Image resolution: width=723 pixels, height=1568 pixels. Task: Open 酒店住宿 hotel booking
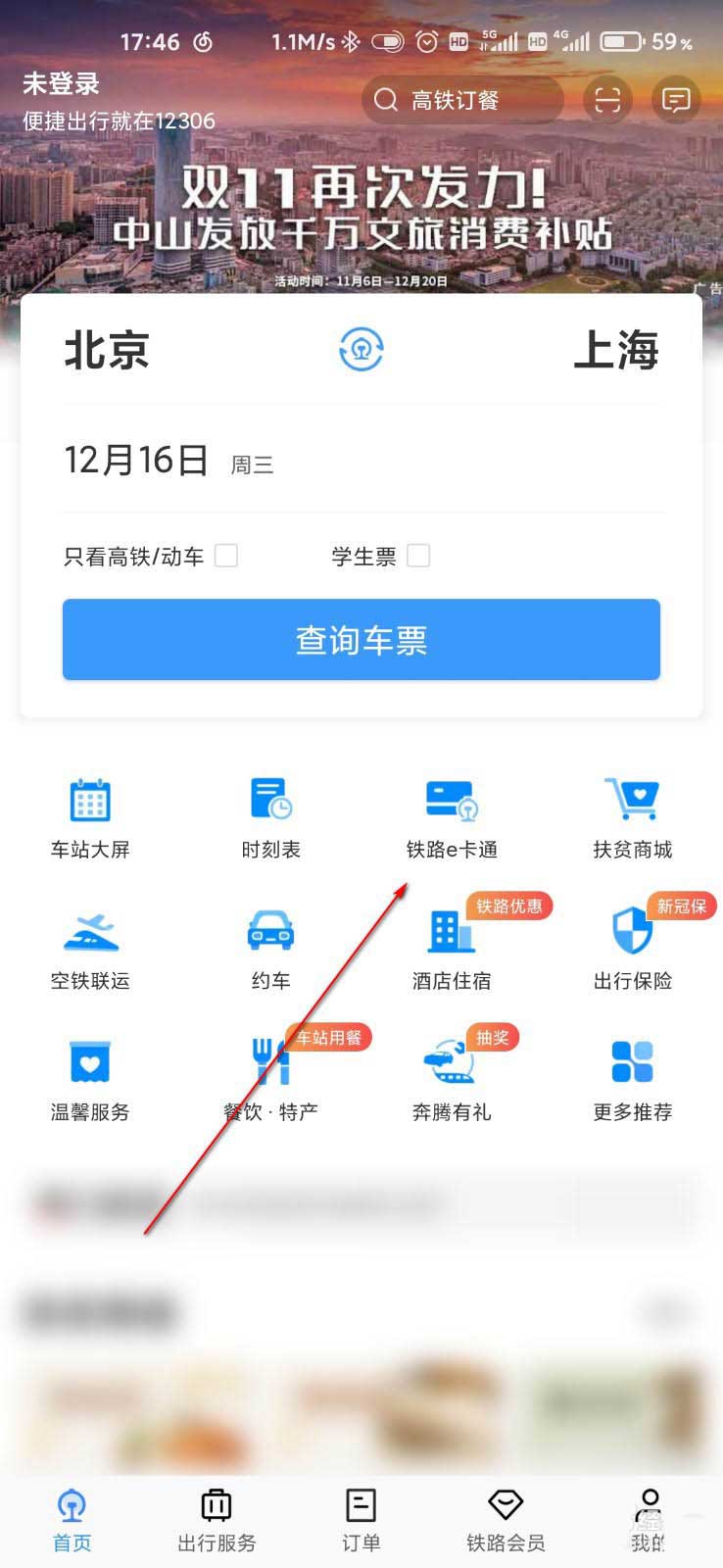coord(451,944)
